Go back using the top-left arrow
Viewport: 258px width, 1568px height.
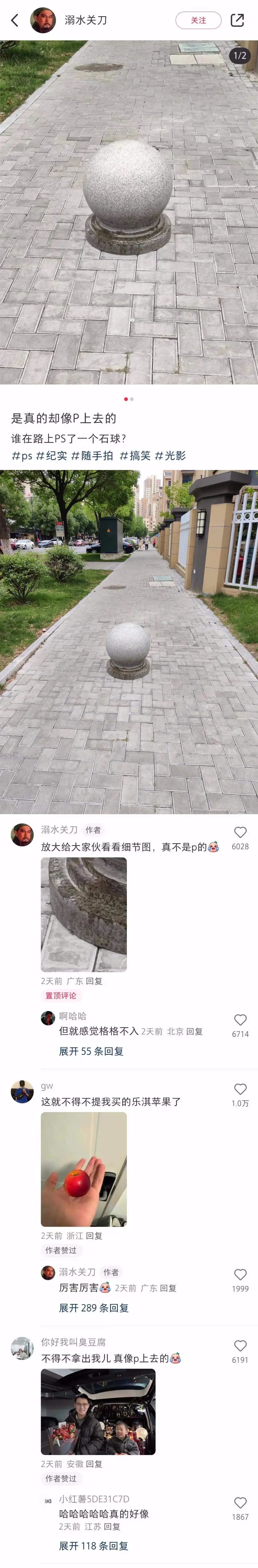(15, 20)
